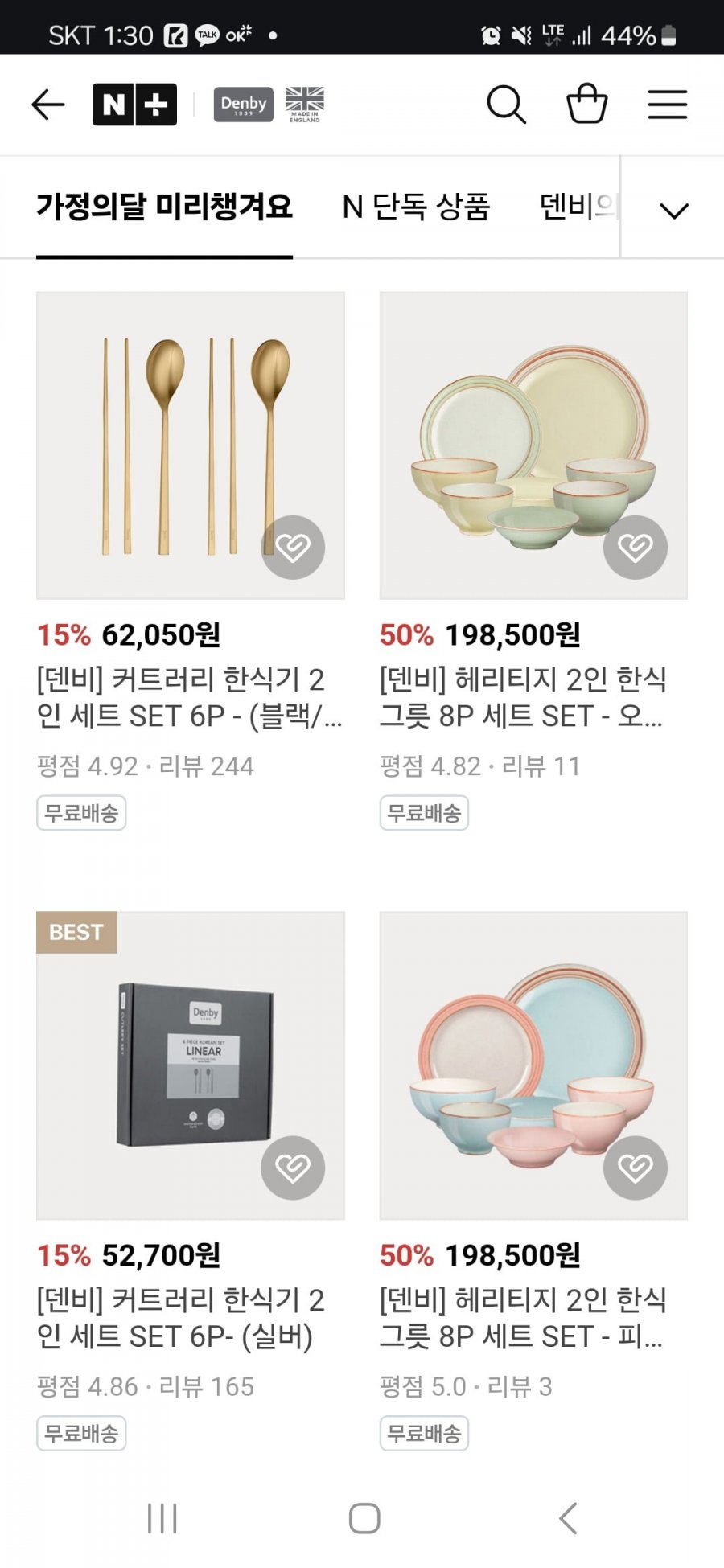Open the hamburger menu
The image size is (724, 1568).
[x=667, y=105]
